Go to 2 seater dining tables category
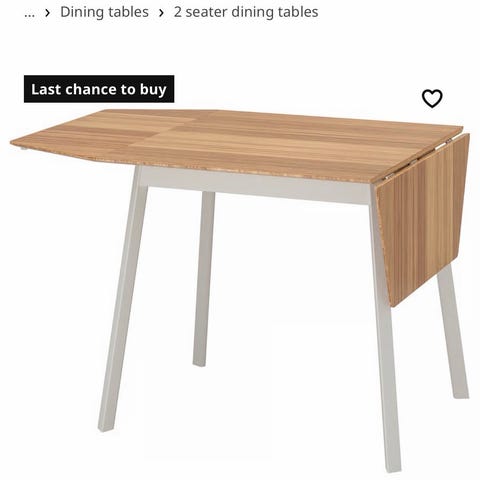The height and width of the screenshot is (480, 480). 246,12
